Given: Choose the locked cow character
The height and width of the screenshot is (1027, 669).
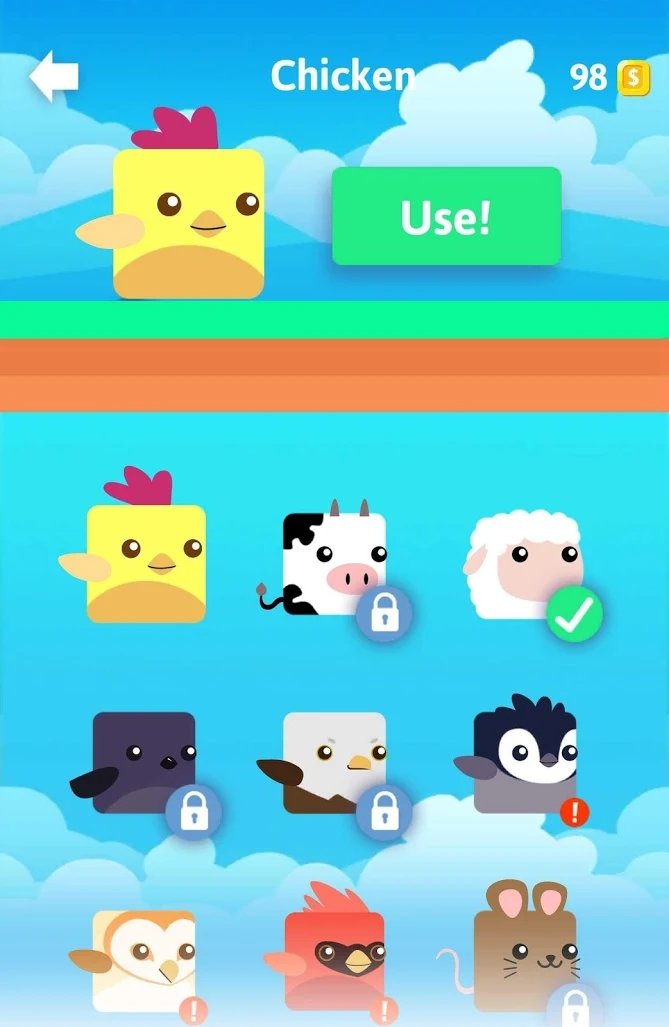Looking at the screenshot, I should point(334,564).
